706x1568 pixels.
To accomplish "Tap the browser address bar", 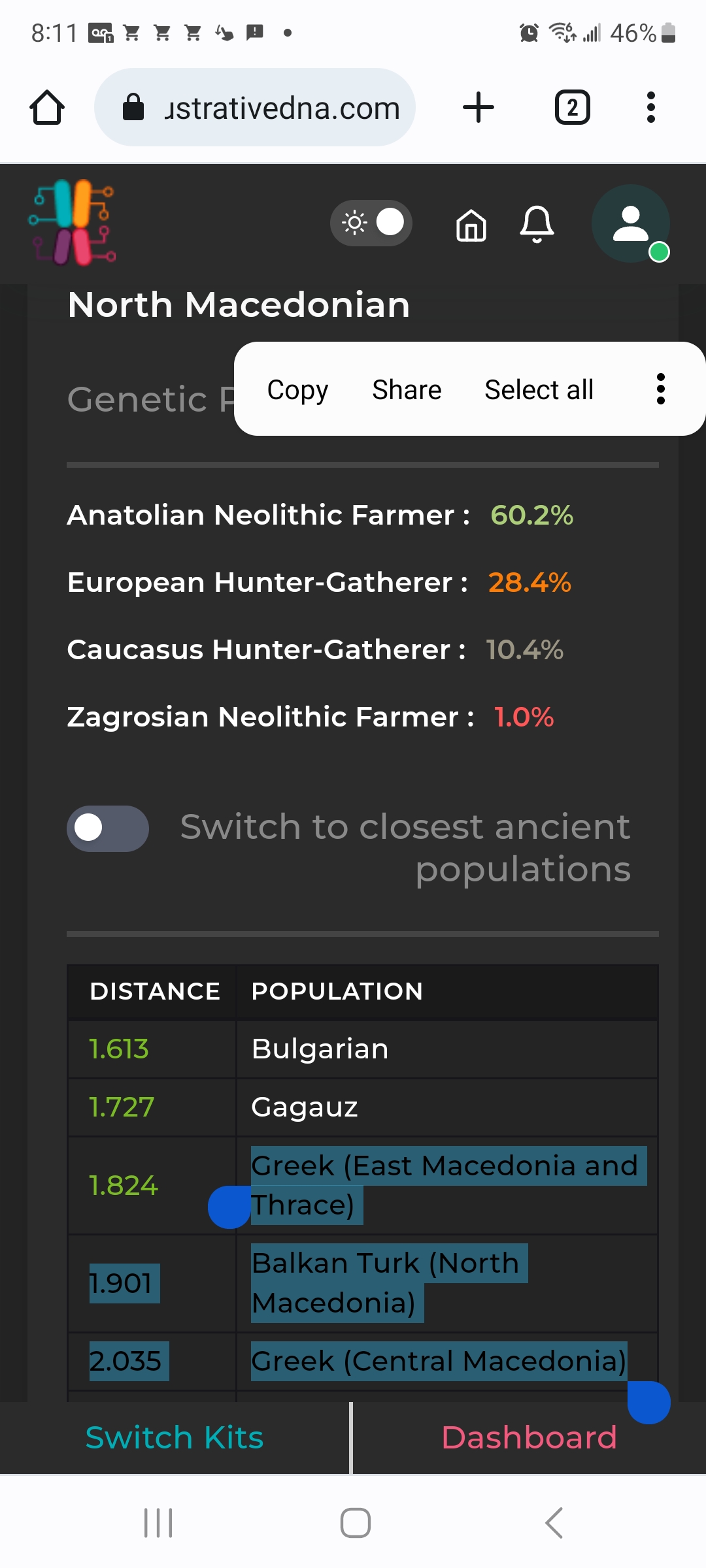I will click(255, 107).
